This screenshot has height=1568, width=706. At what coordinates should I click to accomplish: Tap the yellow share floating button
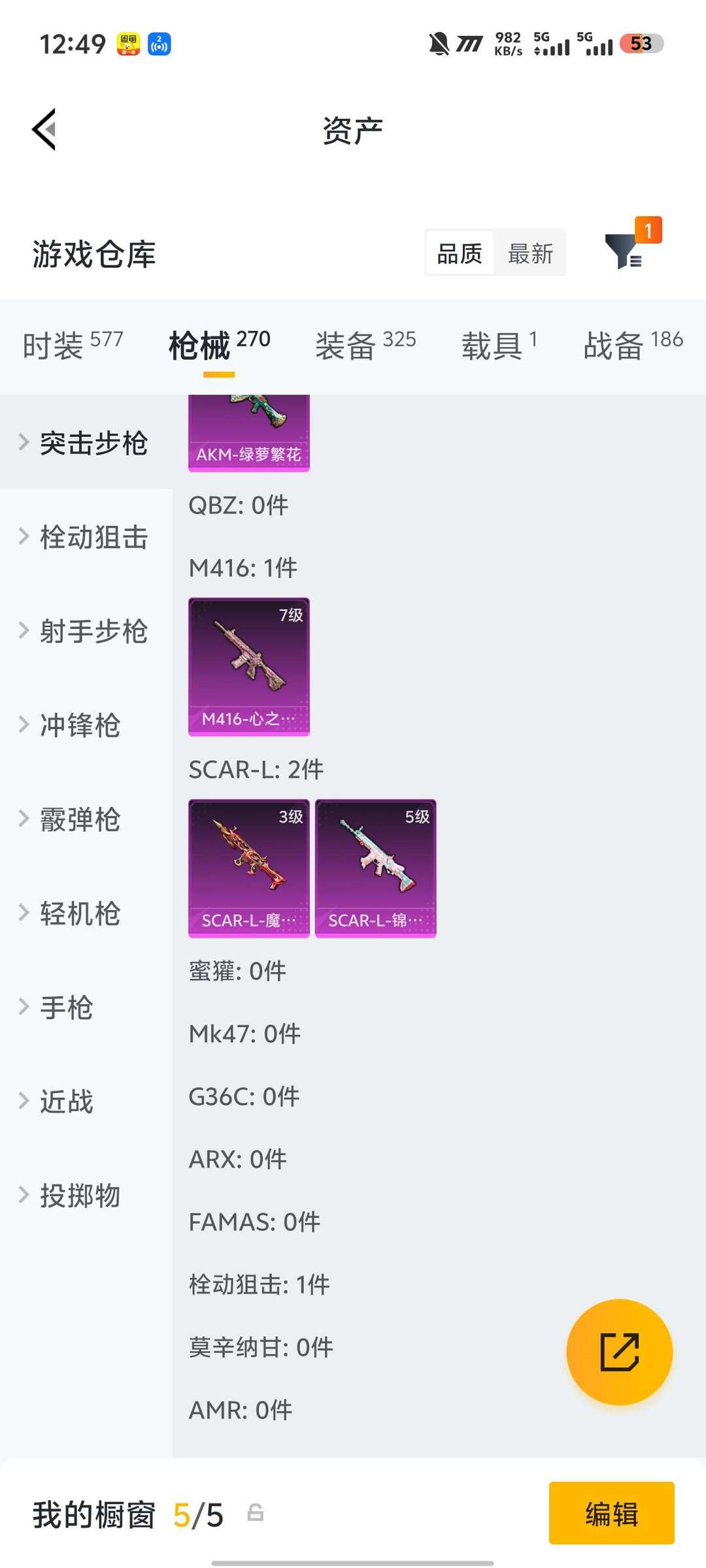(x=619, y=1351)
